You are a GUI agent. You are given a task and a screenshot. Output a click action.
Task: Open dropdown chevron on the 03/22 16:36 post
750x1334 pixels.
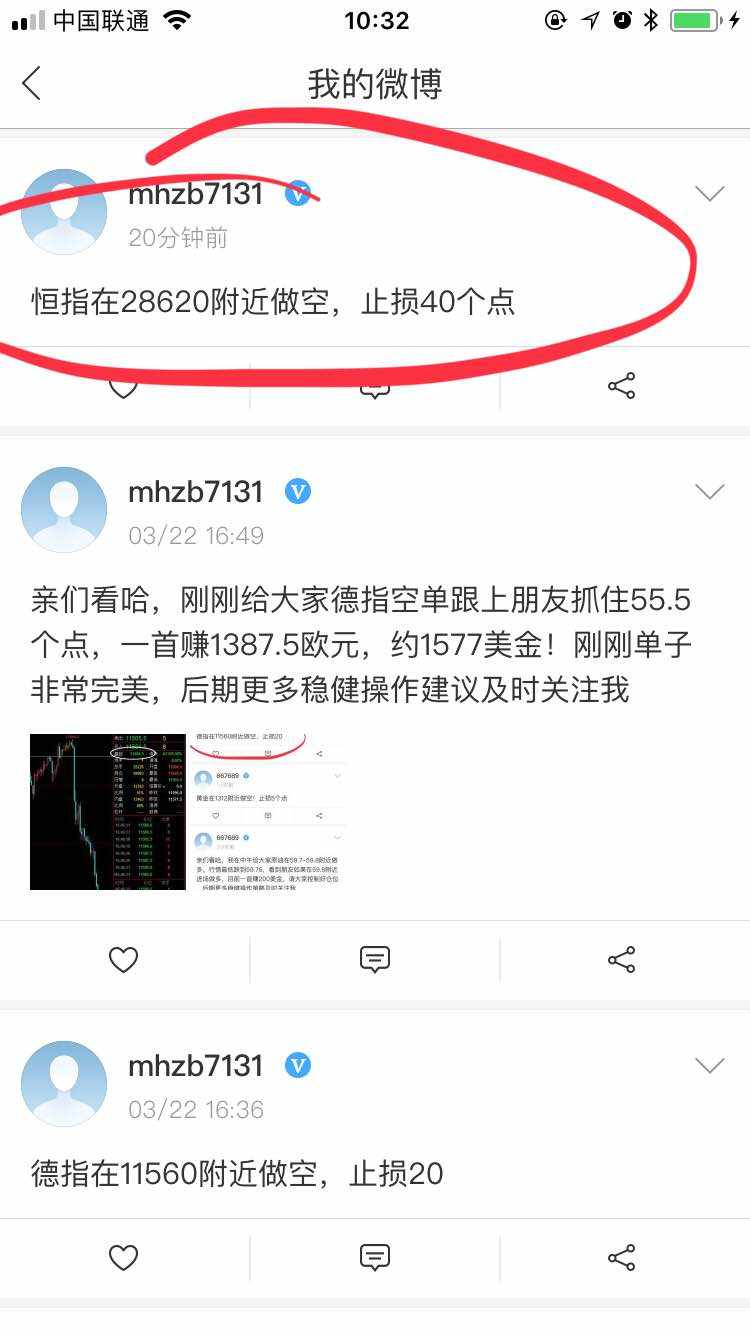pyautogui.click(x=709, y=1065)
